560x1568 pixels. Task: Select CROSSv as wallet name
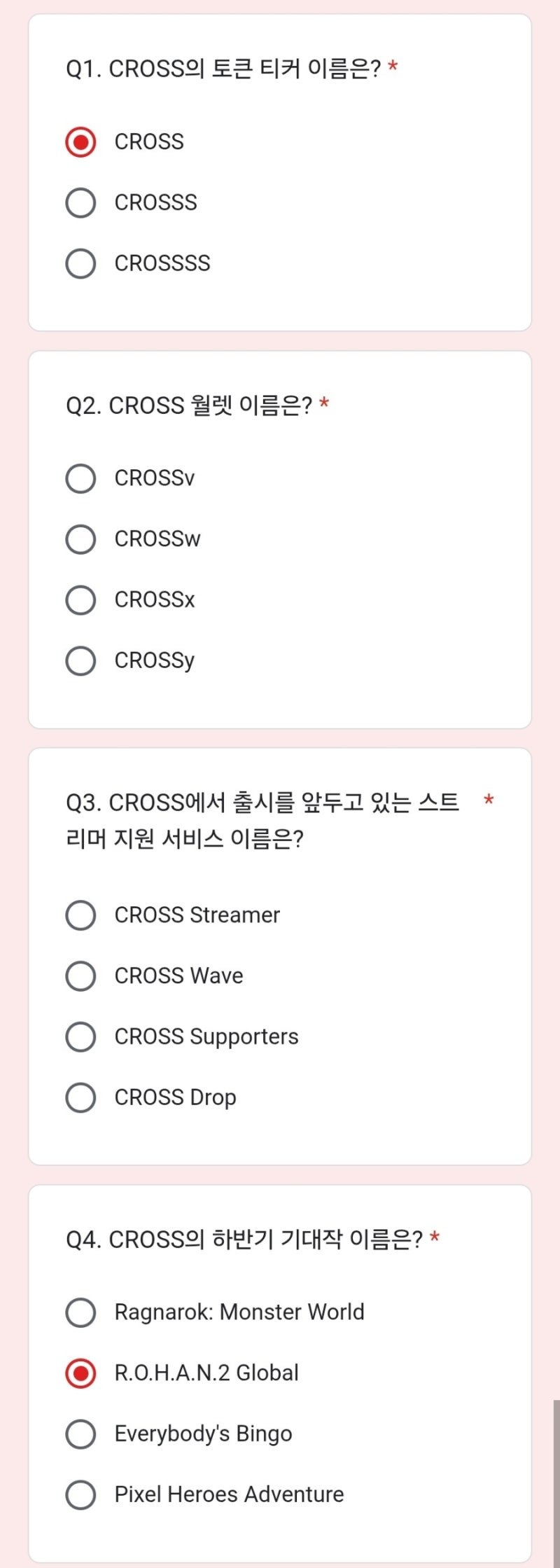coord(80,478)
